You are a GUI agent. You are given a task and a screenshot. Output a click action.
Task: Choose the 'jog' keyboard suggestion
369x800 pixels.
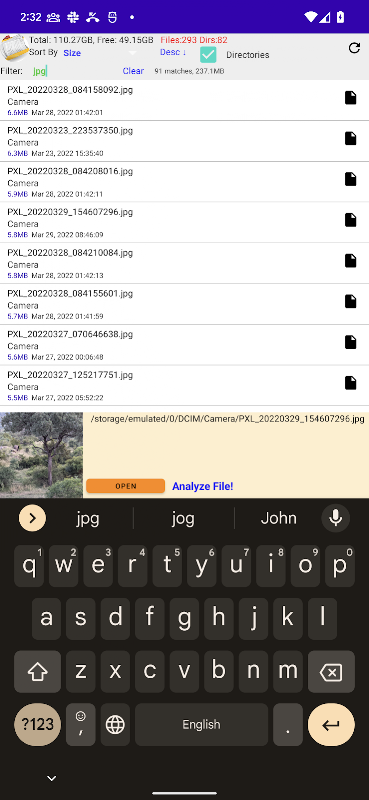183,518
